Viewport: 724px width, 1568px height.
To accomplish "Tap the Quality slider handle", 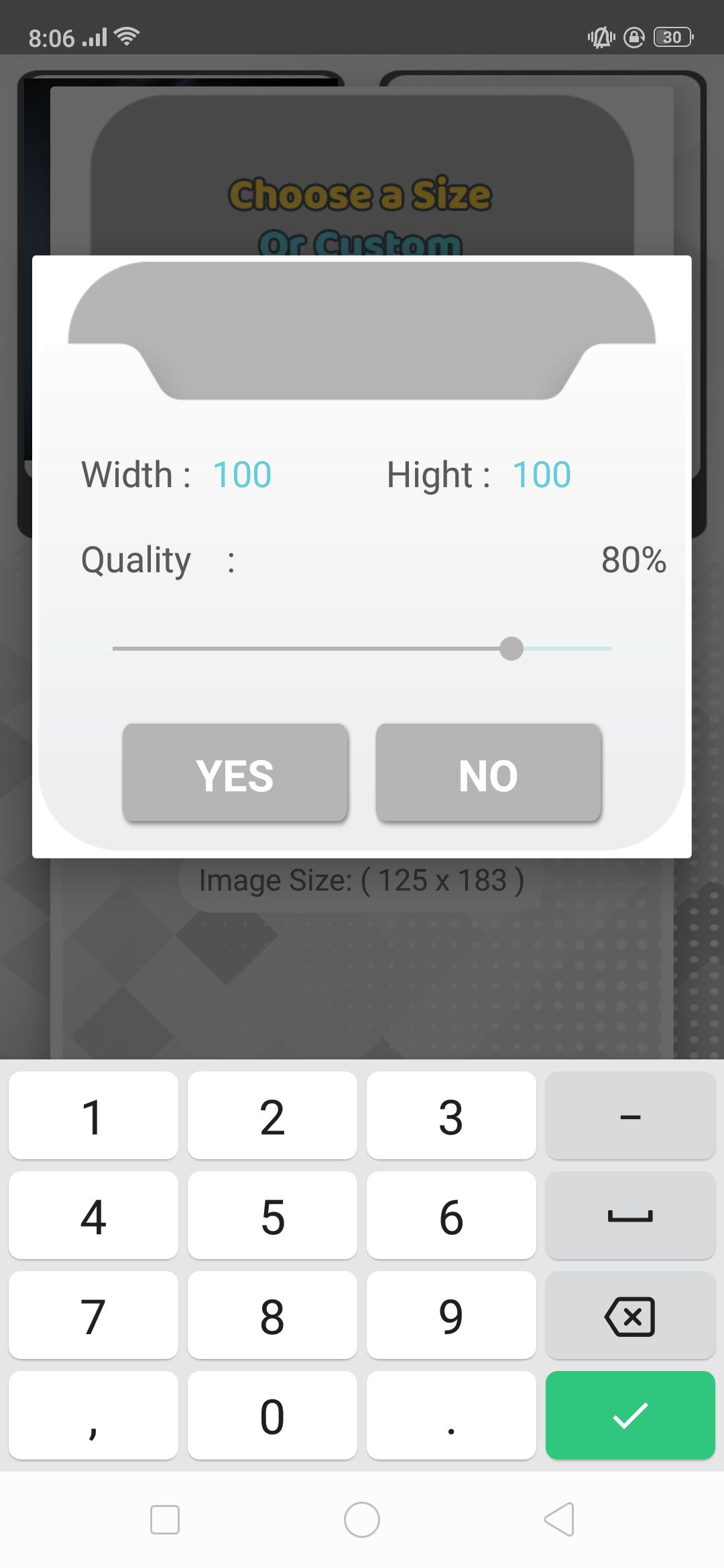I will click(511, 649).
